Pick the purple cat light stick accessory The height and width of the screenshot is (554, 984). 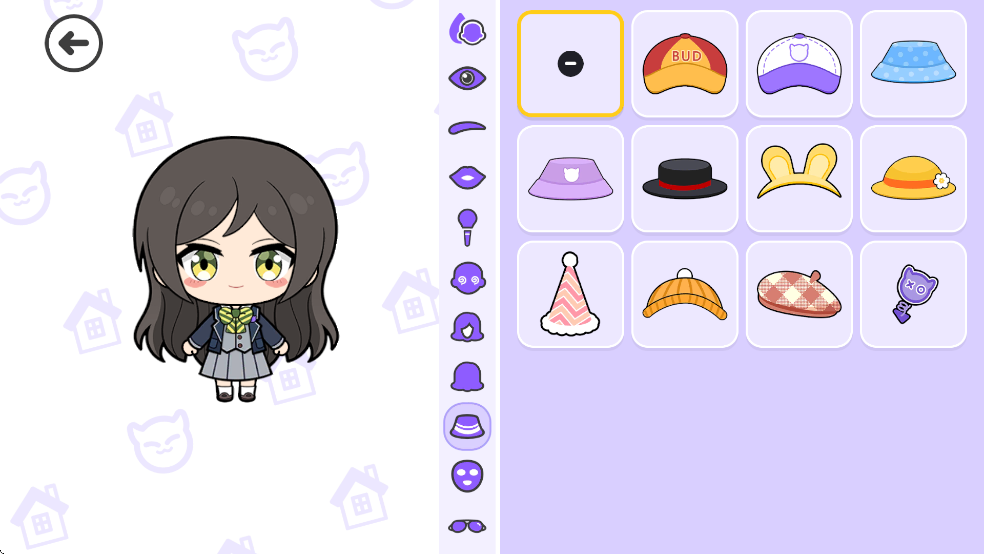coord(913,294)
